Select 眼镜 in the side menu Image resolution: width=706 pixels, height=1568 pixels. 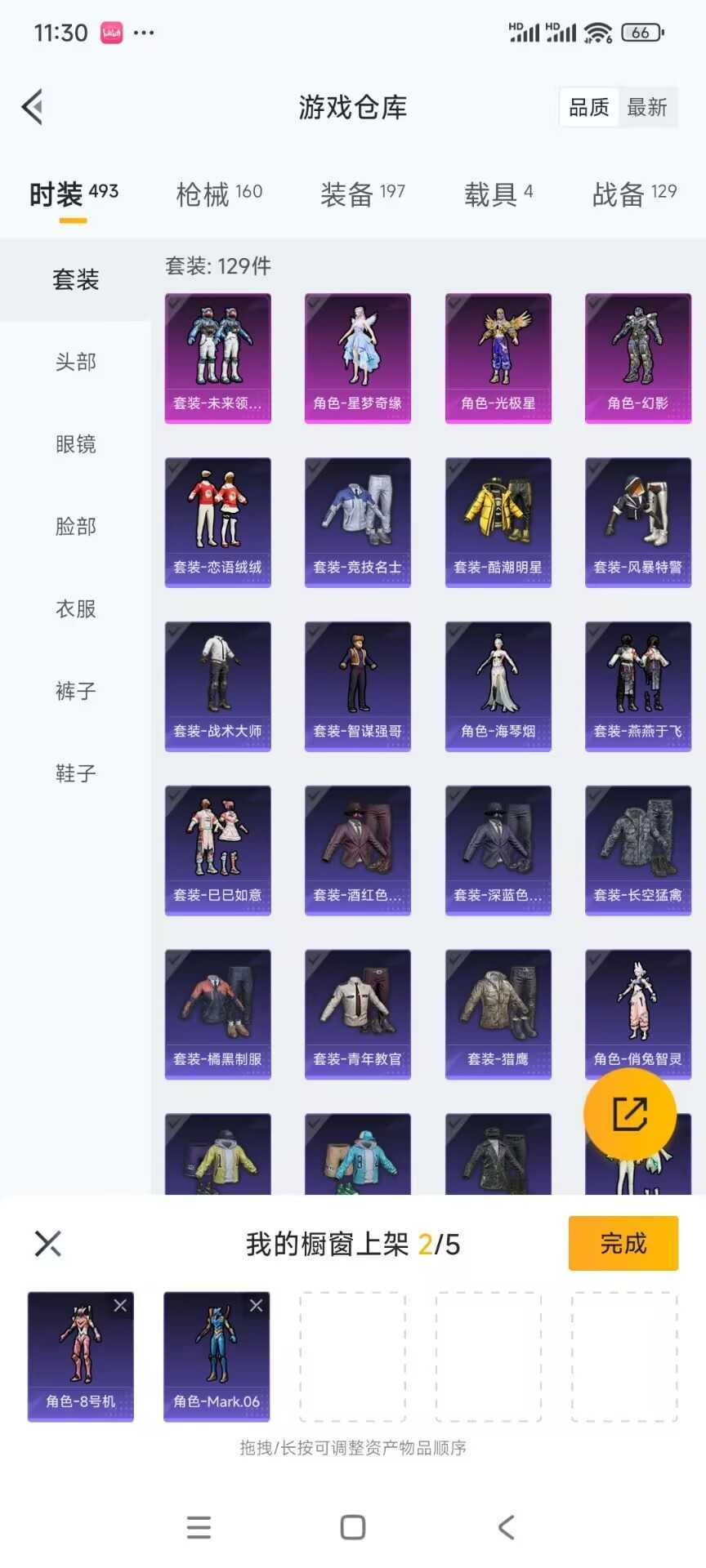76,444
